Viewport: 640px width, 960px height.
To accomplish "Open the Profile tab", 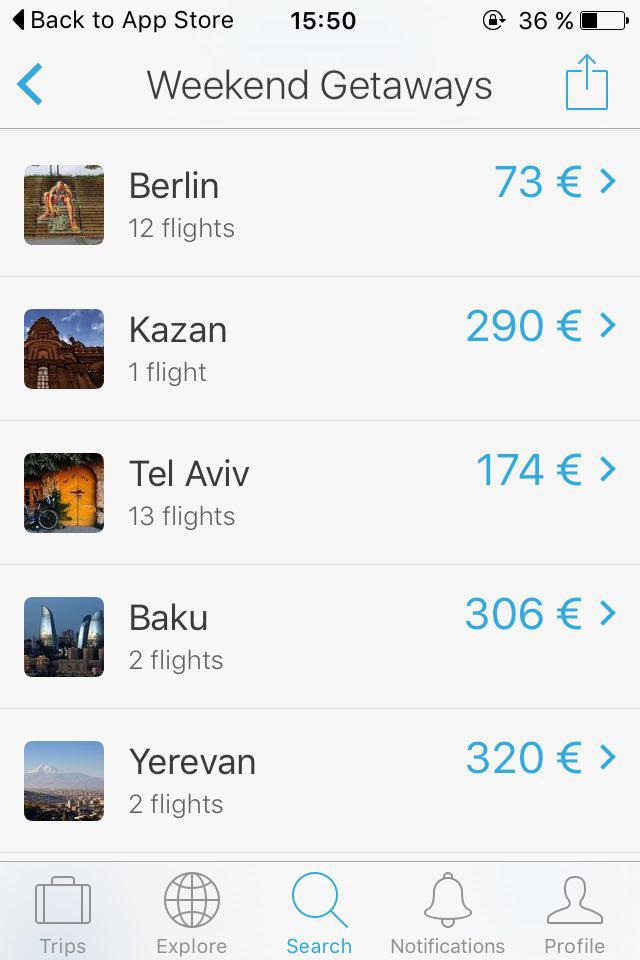I will pos(574,912).
